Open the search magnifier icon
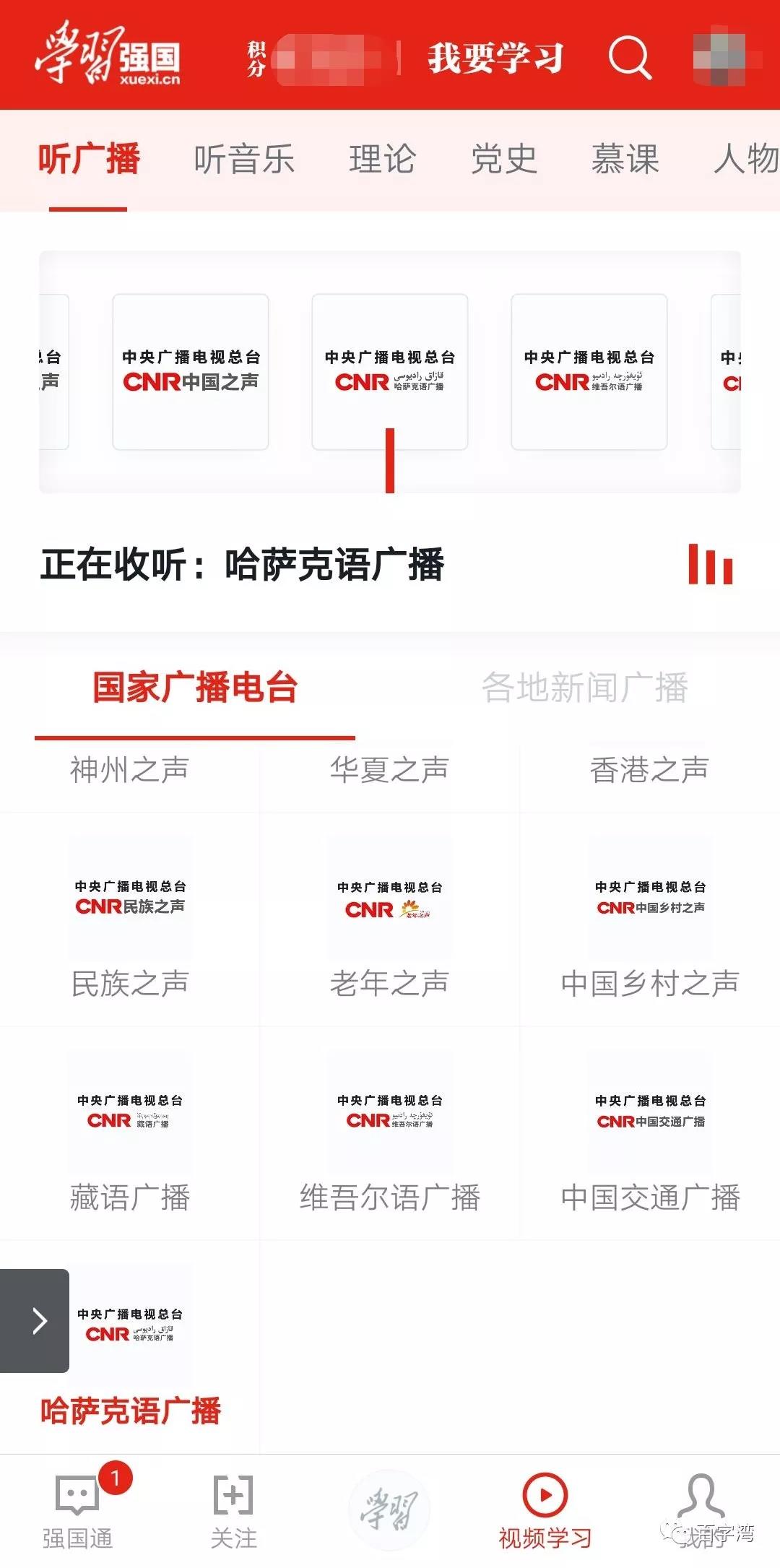Screen dimensions: 780x1568 coord(630,58)
